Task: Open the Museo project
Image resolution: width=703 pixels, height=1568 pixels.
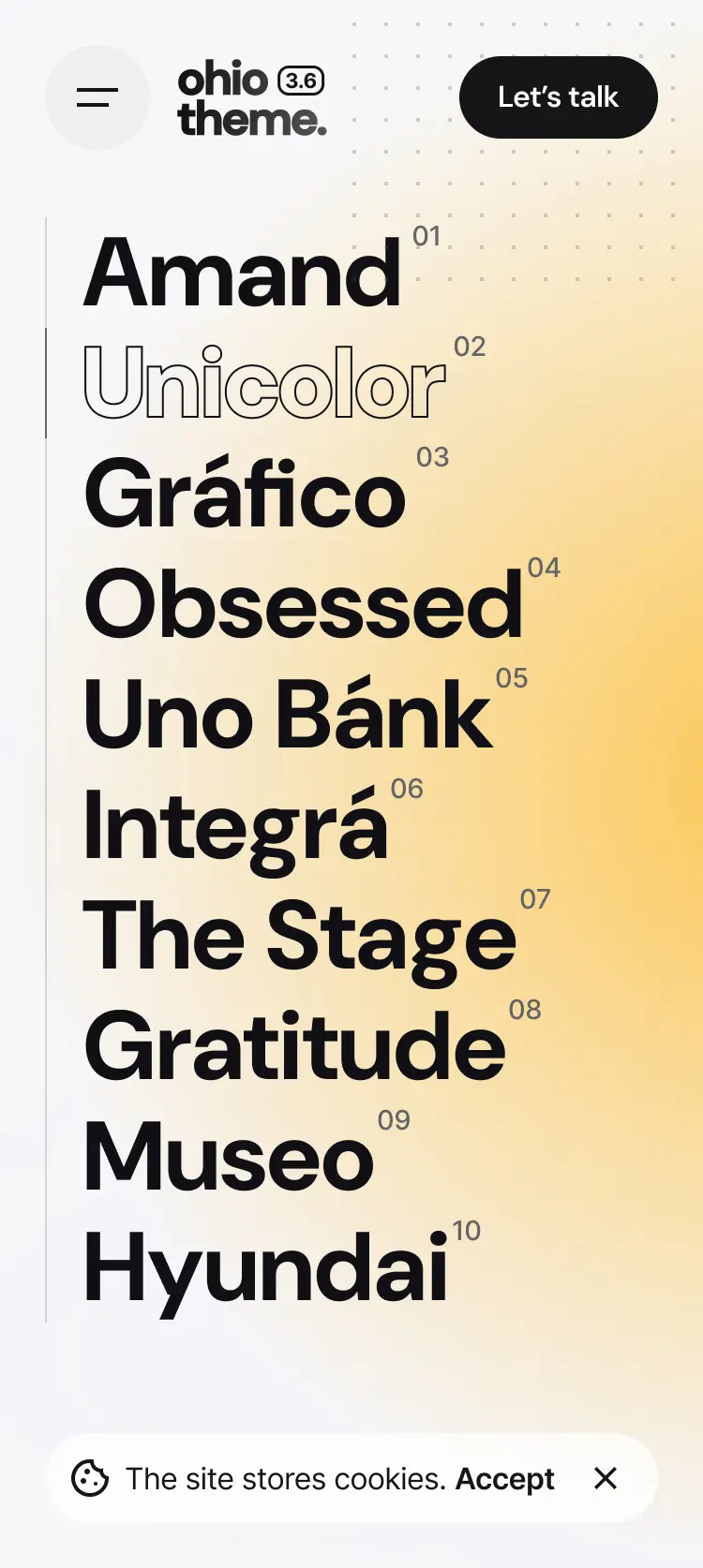Action: coord(229,1158)
